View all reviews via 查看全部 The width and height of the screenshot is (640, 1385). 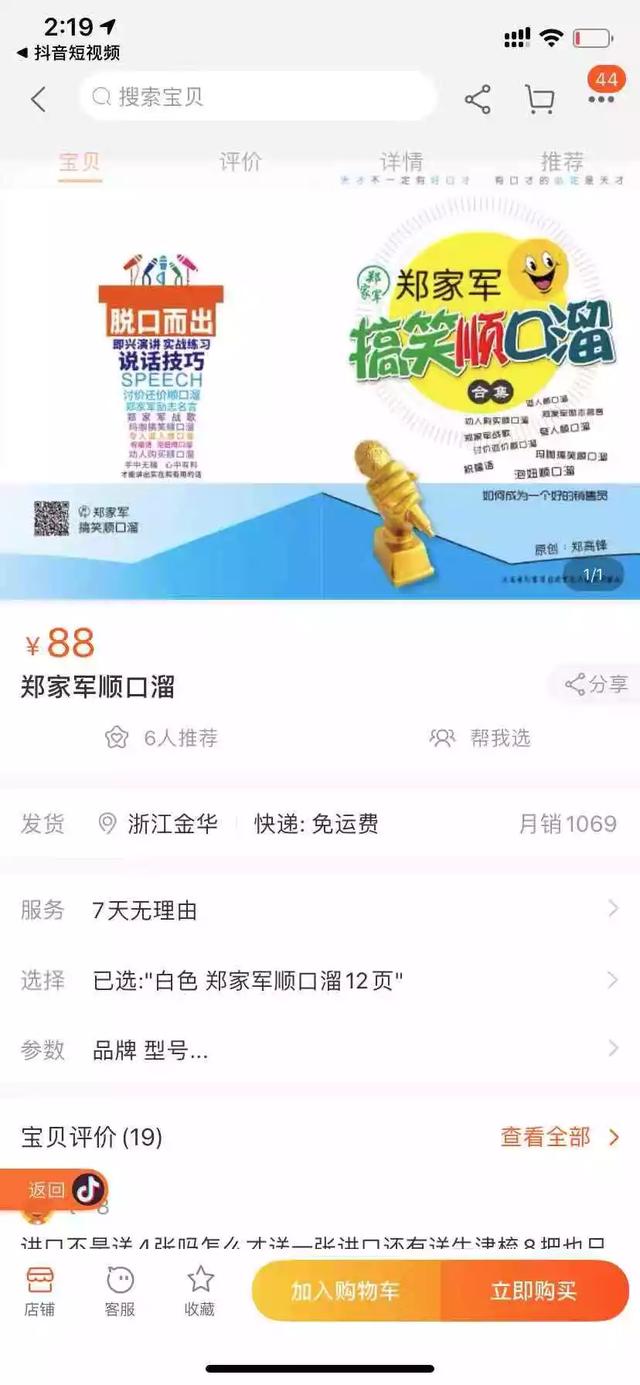[x=559, y=1137]
